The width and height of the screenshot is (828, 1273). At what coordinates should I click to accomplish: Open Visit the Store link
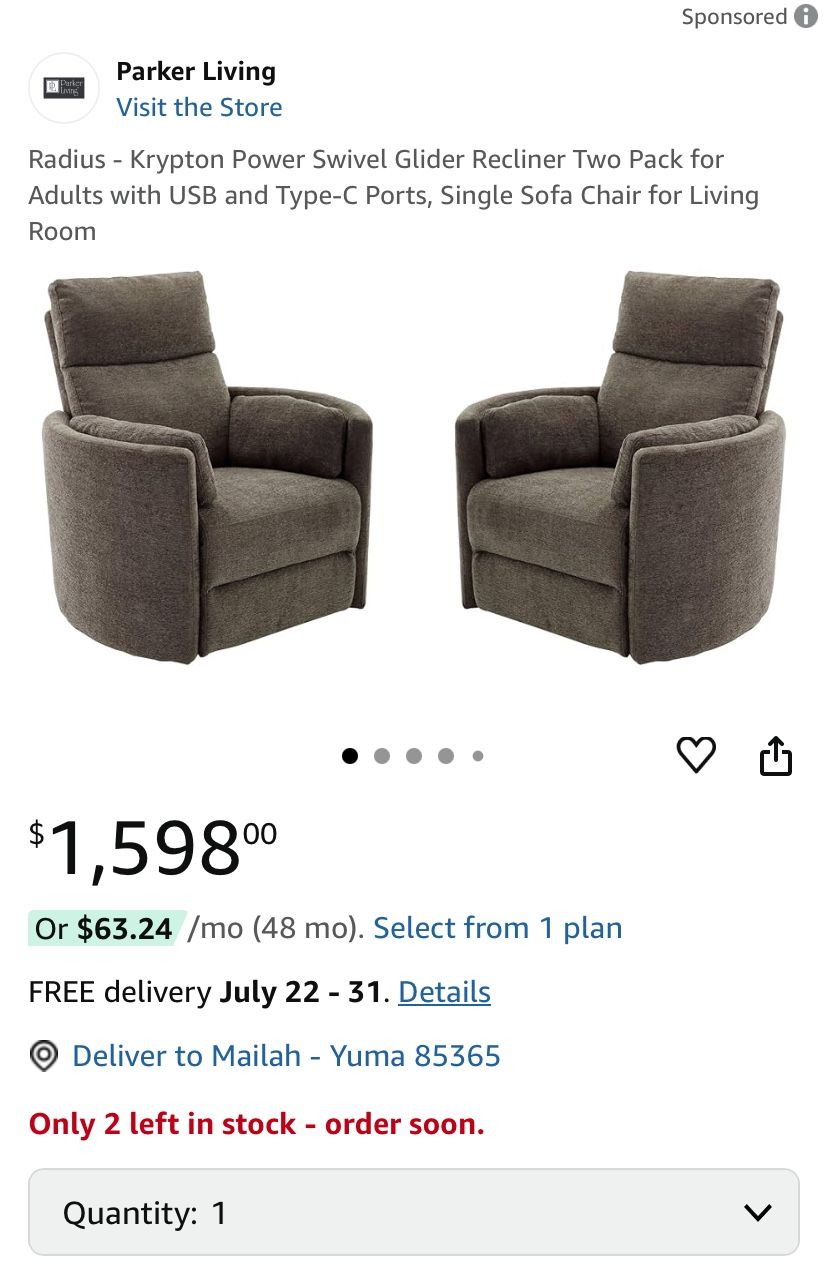coord(198,107)
